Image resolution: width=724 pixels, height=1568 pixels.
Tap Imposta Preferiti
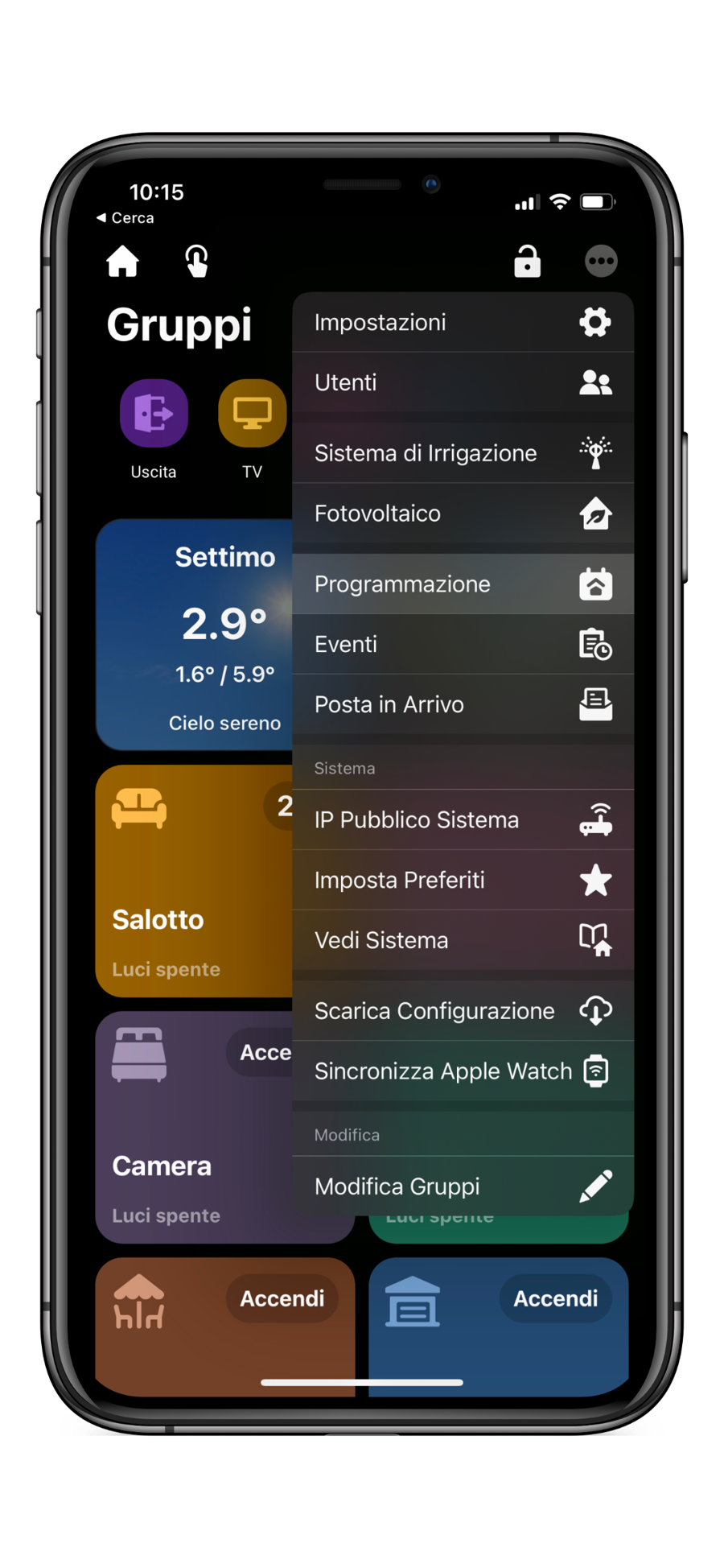(463, 881)
